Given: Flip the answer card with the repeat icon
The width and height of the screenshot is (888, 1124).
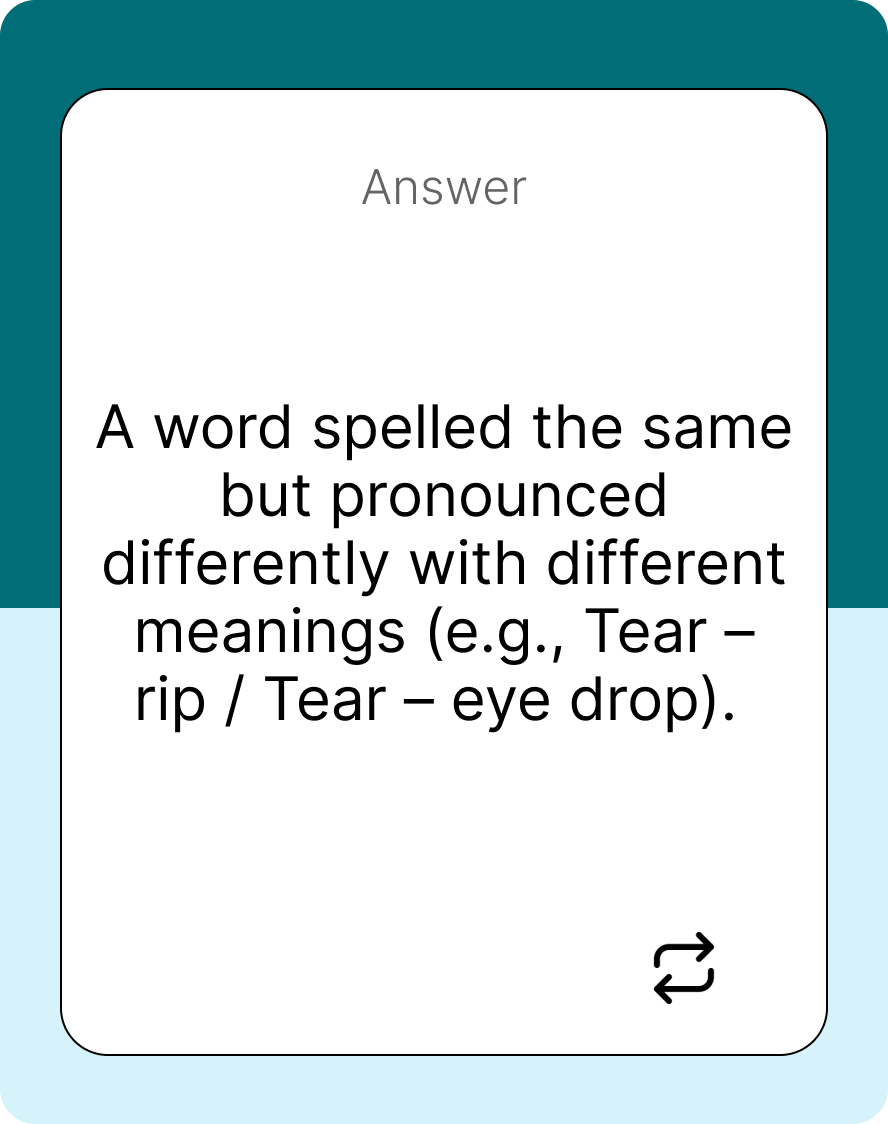Looking at the screenshot, I should pyautogui.click(x=684, y=968).
